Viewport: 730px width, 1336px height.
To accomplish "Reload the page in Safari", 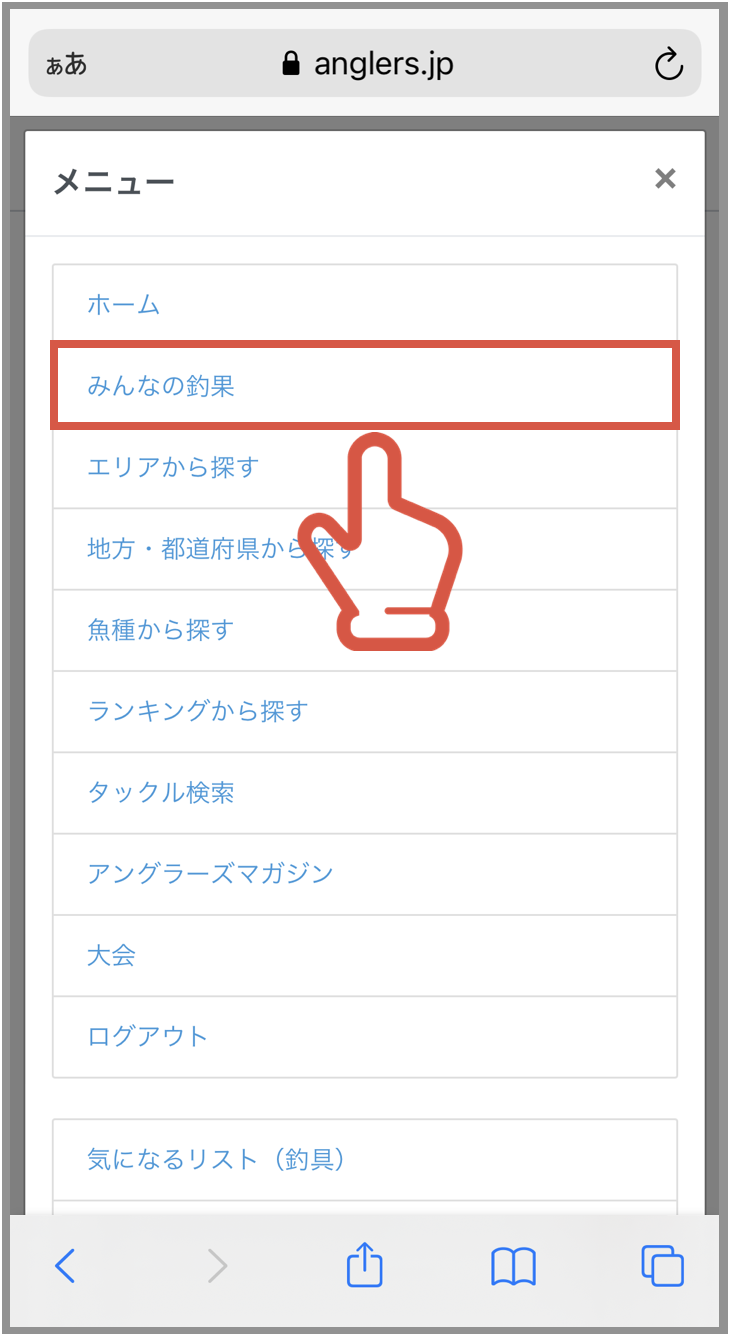I will 668,64.
